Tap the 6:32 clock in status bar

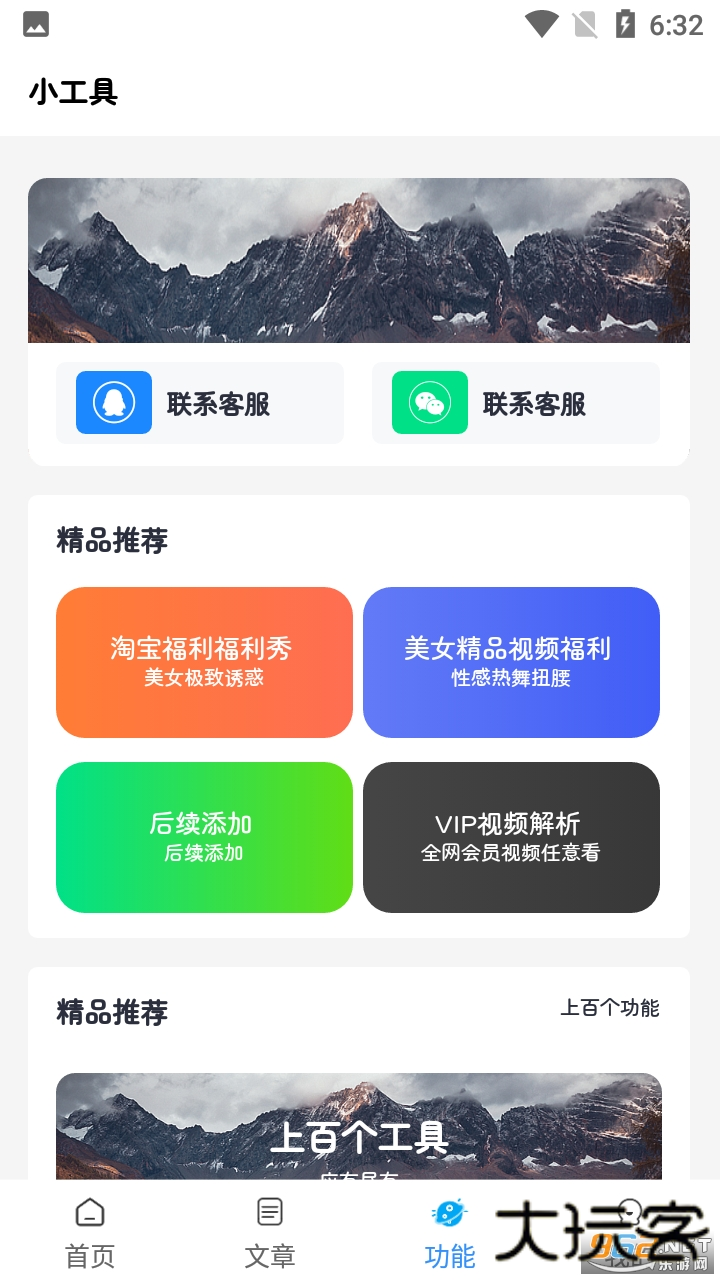click(x=677, y=24)
